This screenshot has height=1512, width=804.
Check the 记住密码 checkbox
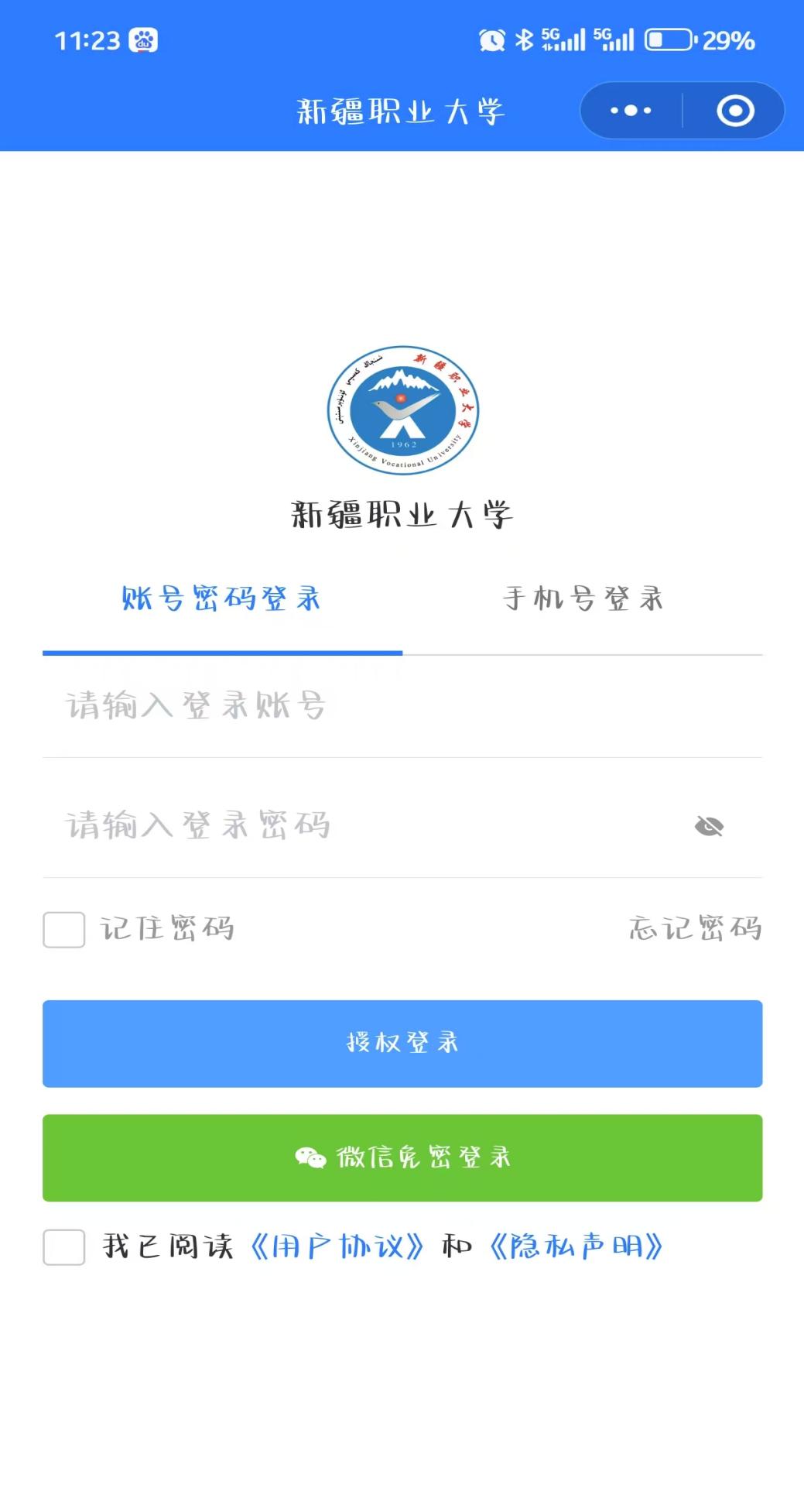[63, 929]
